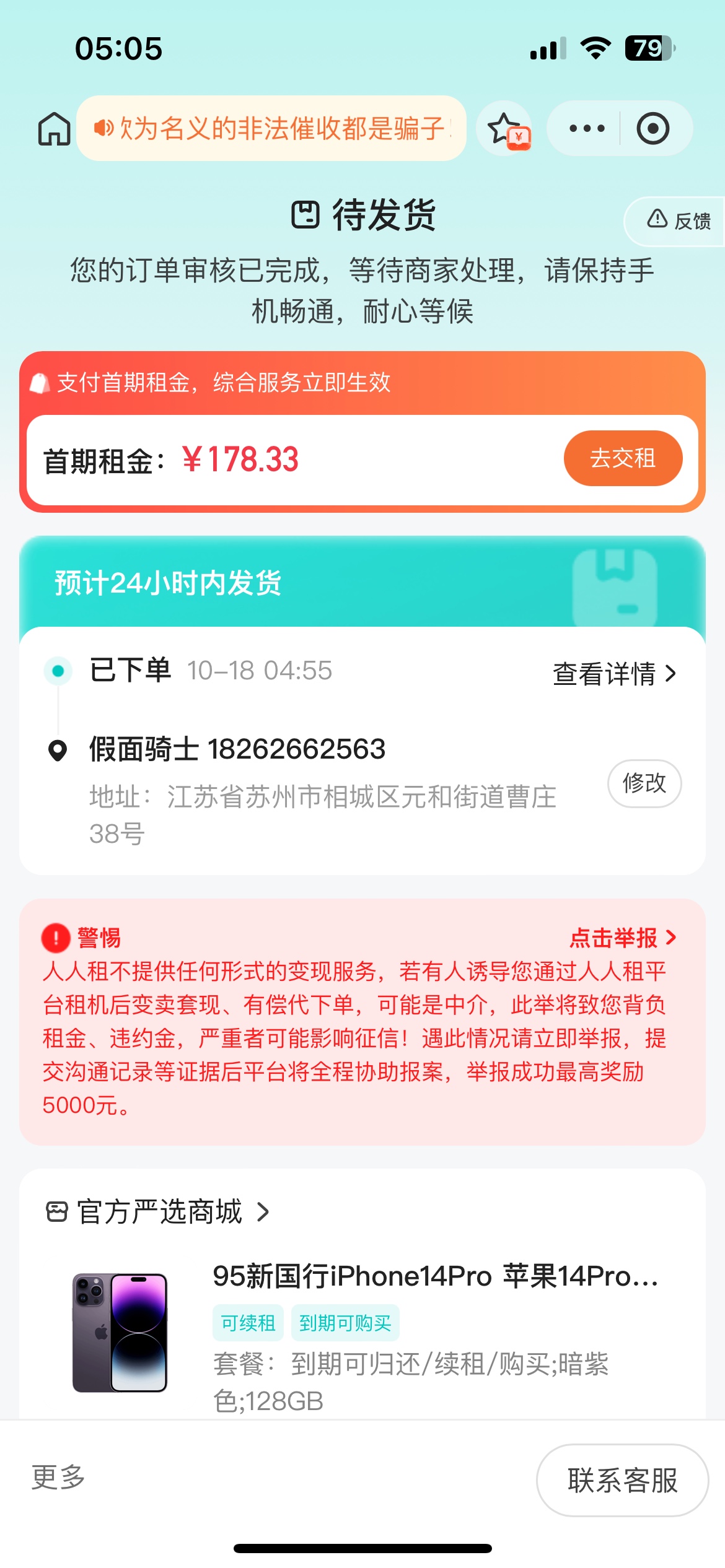Contact support via 联系客服
725x1568 pixels.
click(x=622, y=1480)
